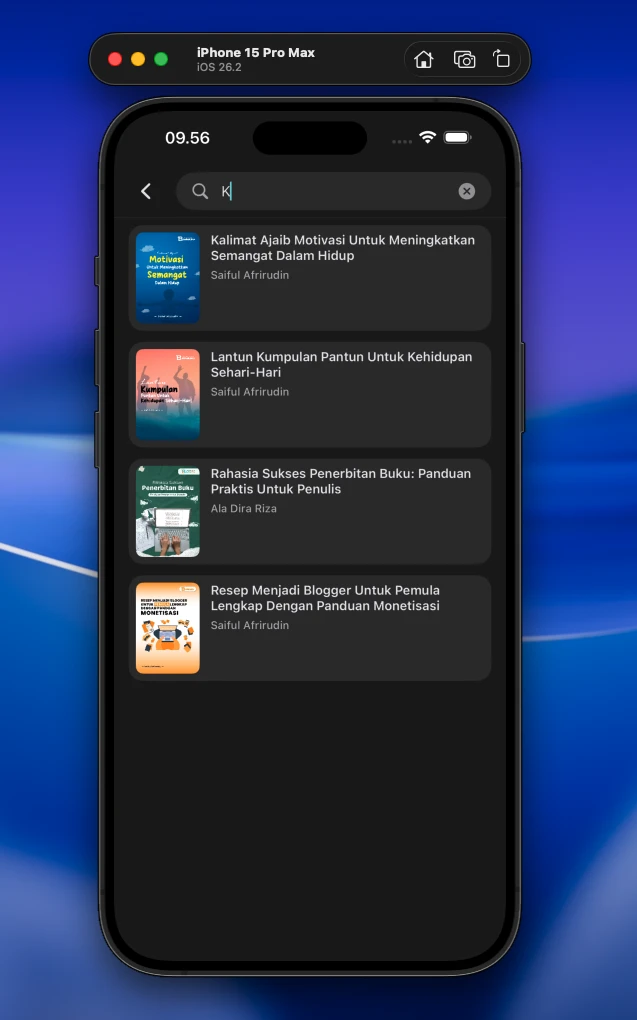
Task: Tap the simulator home button
Action: 424,60
